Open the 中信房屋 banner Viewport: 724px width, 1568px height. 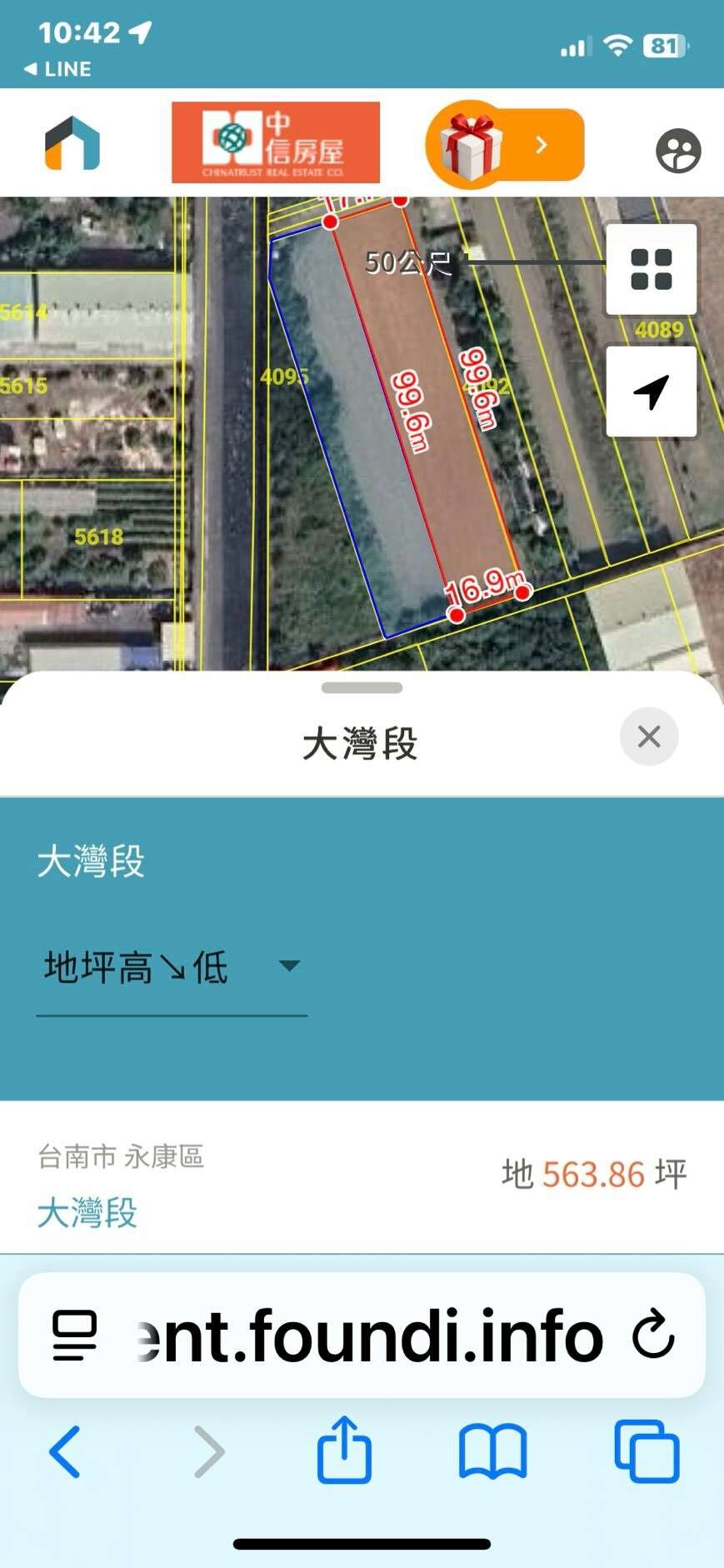pos(276,142)
